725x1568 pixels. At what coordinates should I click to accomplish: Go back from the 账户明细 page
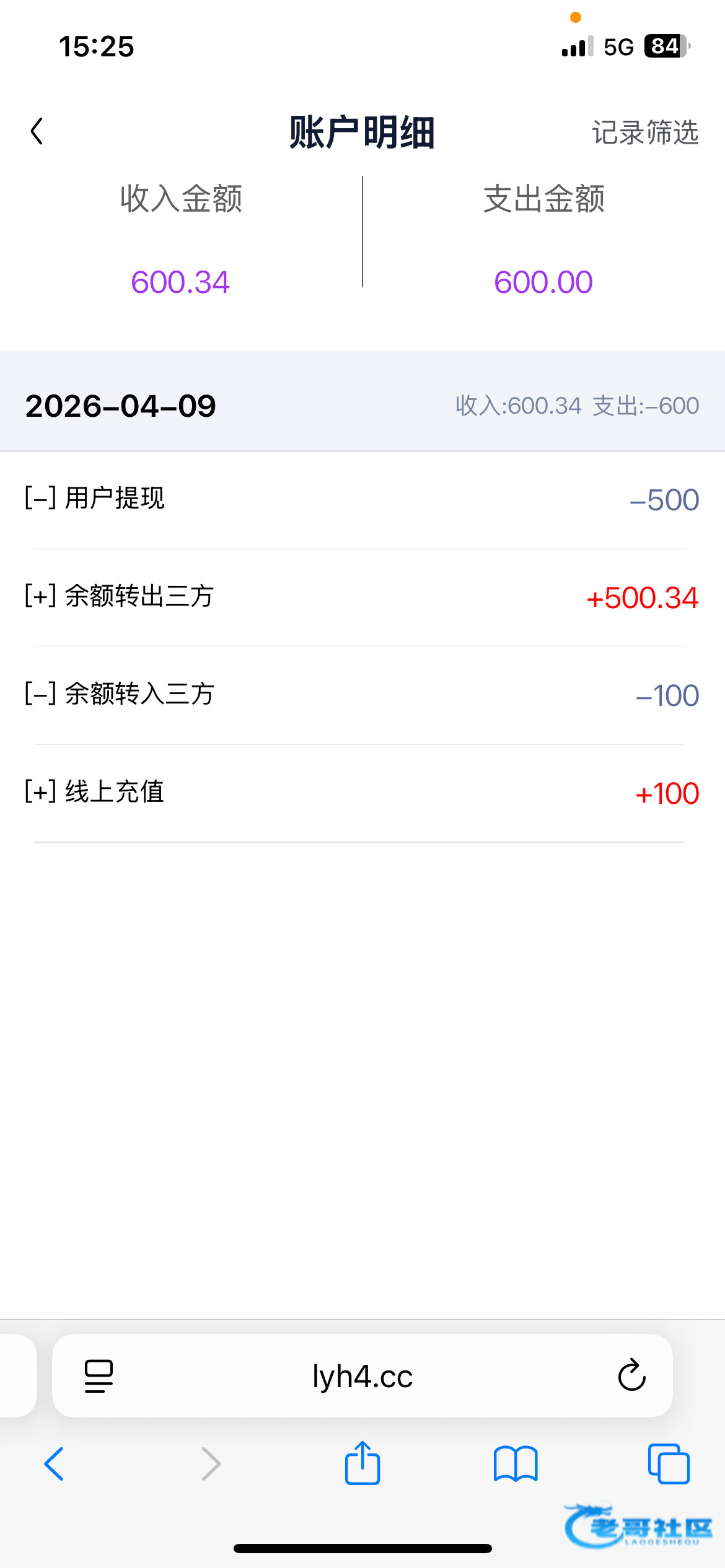tap(37, 131)
